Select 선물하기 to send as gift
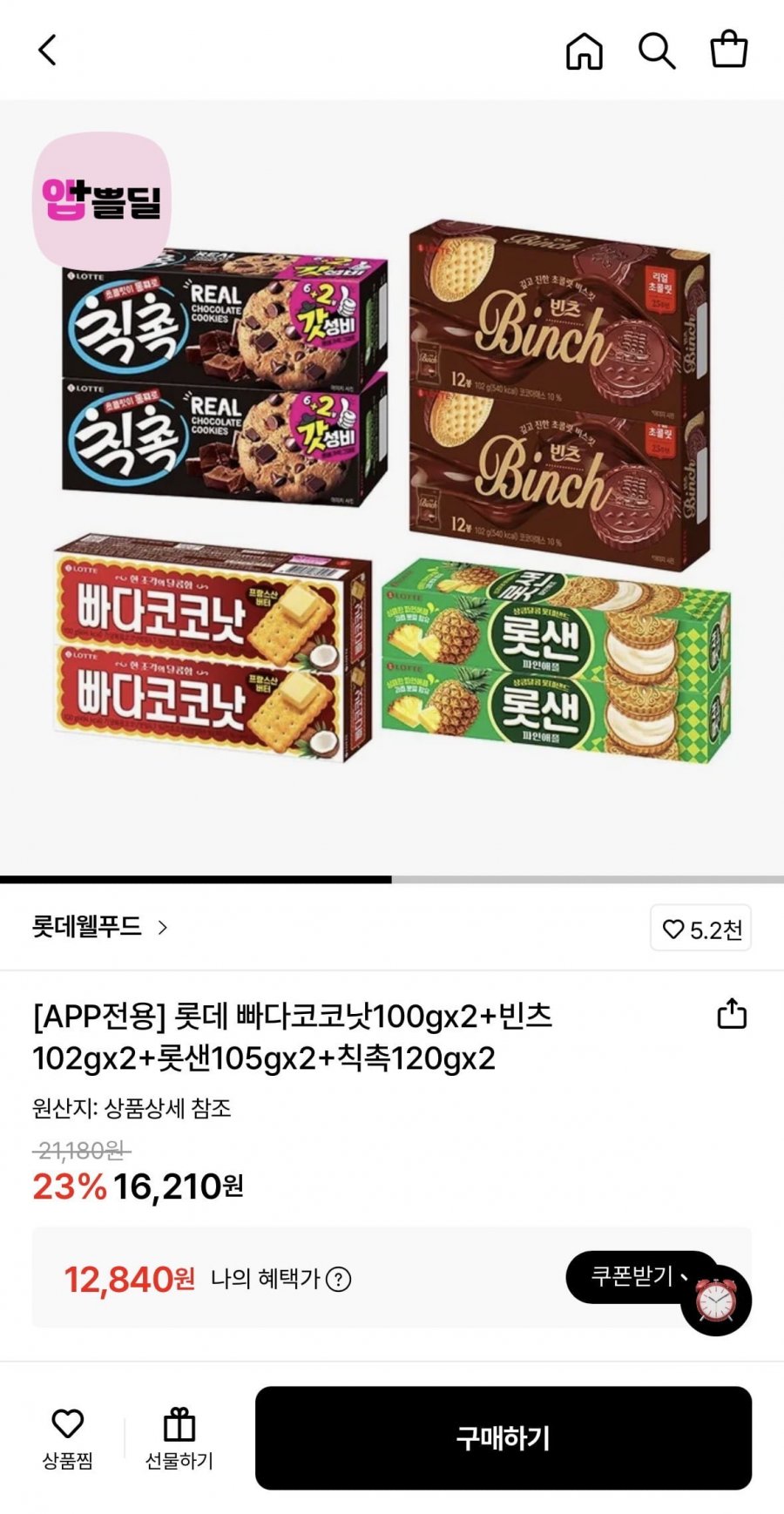Image resolution: width=784 pixels, height=1514 pixels. (x=179, y=1438)
